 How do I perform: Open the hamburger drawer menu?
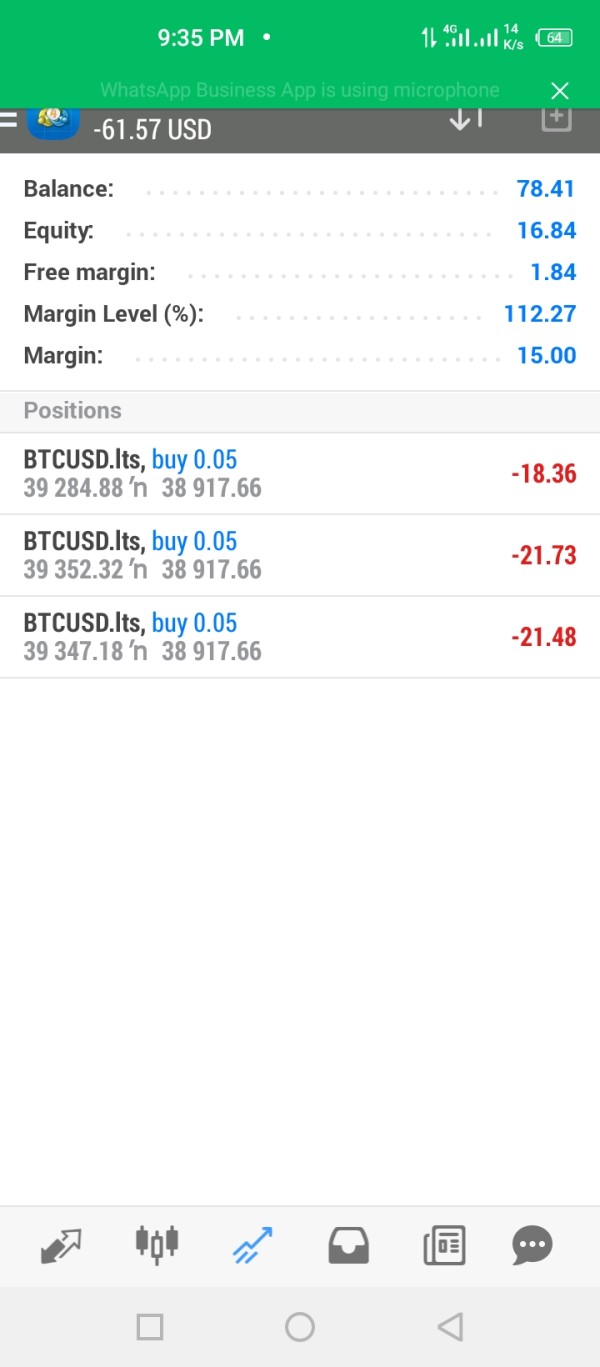point(9,119)
